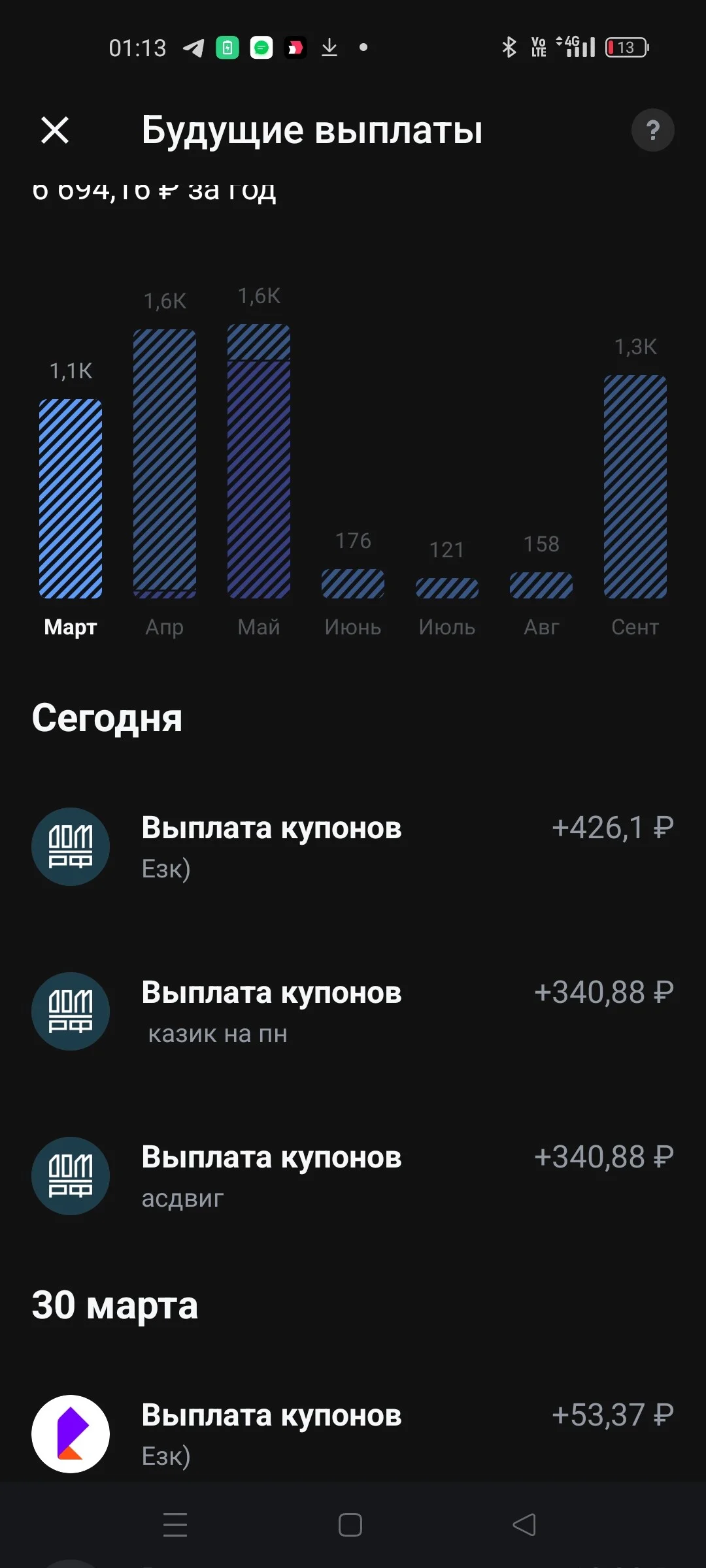The image size is (706, 1568).
Task: Select the Сент bar in the chart
Action: [635, 487]
